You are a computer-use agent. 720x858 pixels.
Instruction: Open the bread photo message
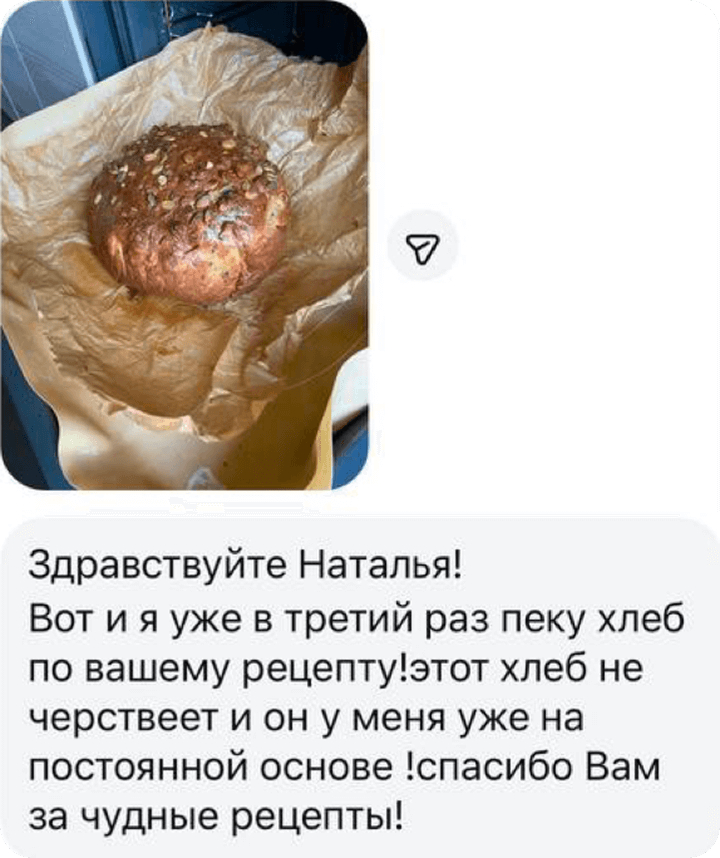(x=185, y=245)
